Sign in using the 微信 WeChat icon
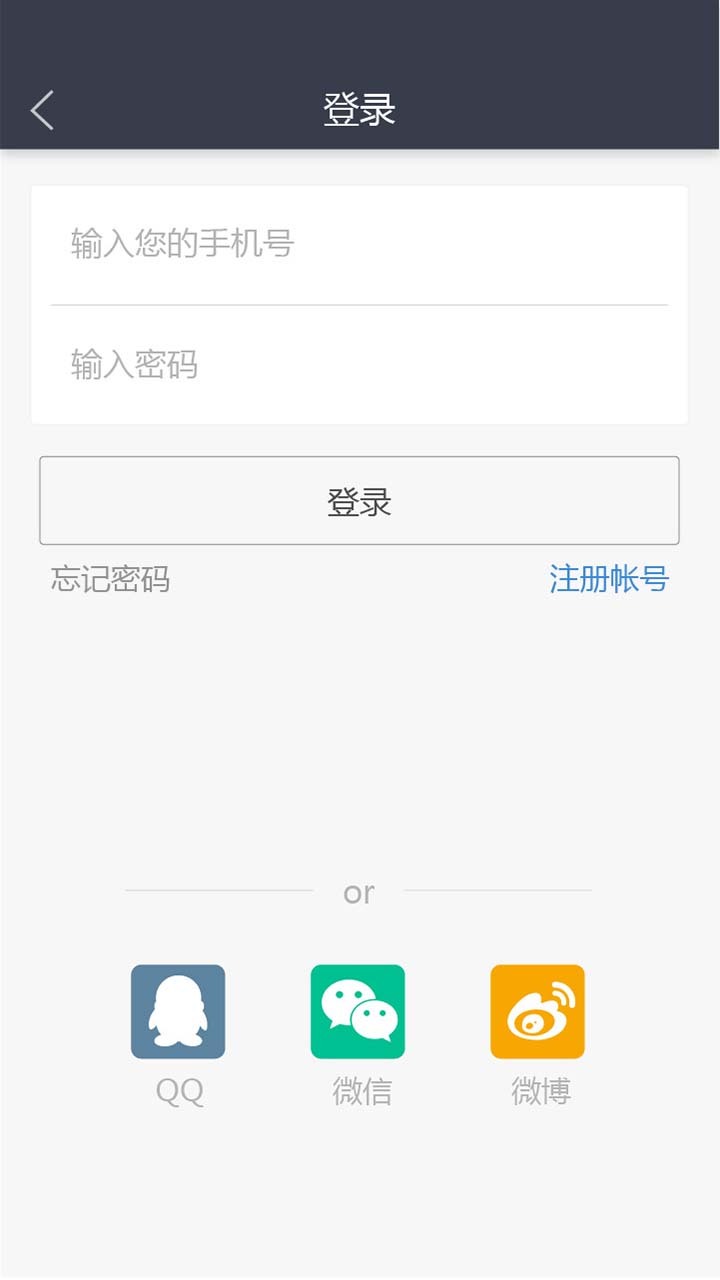The width and height of the screenshot is (720, 1280). pos(358,1011)
